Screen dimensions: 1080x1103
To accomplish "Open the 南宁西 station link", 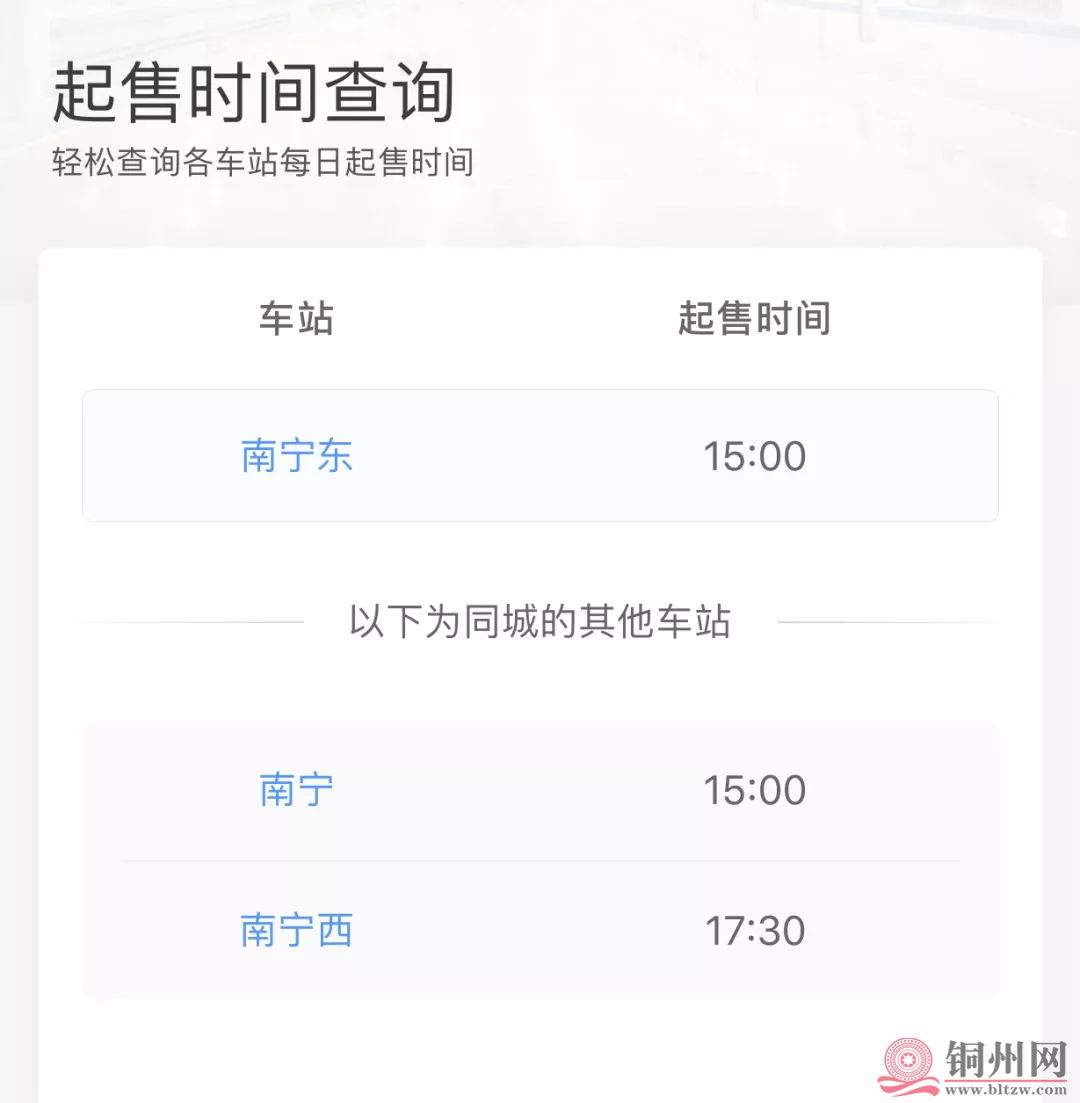I will tap(297, 931).
